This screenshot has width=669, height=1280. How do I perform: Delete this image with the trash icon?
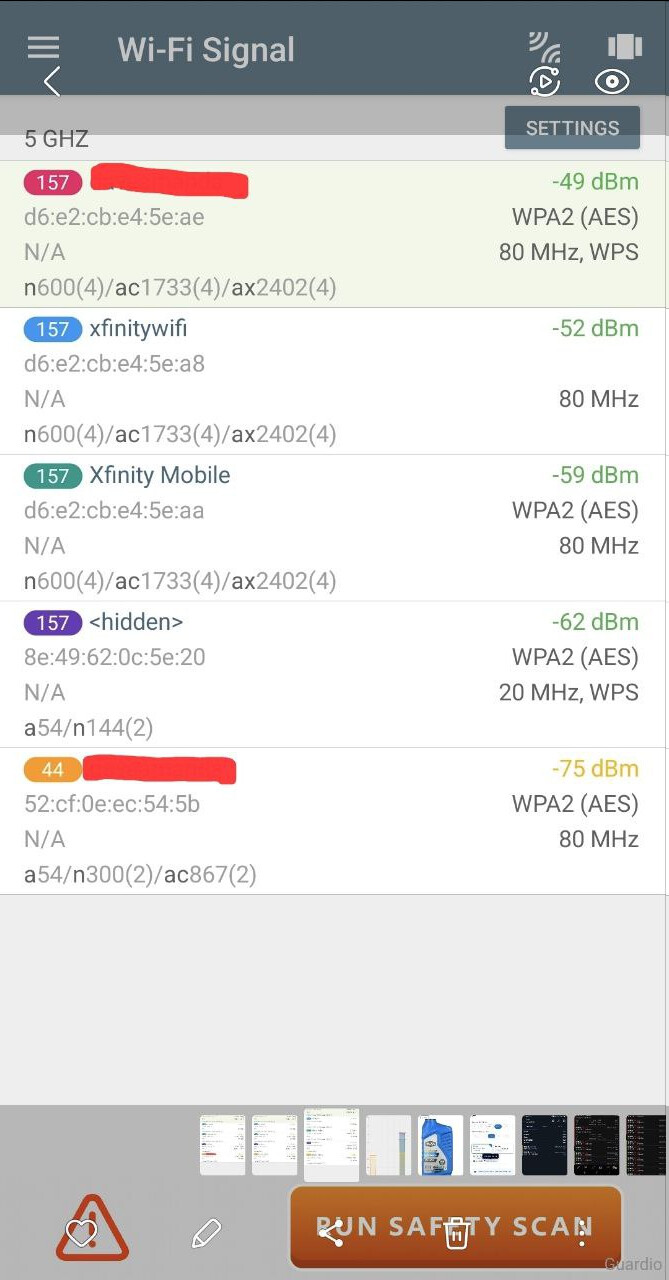[456, 1233]
